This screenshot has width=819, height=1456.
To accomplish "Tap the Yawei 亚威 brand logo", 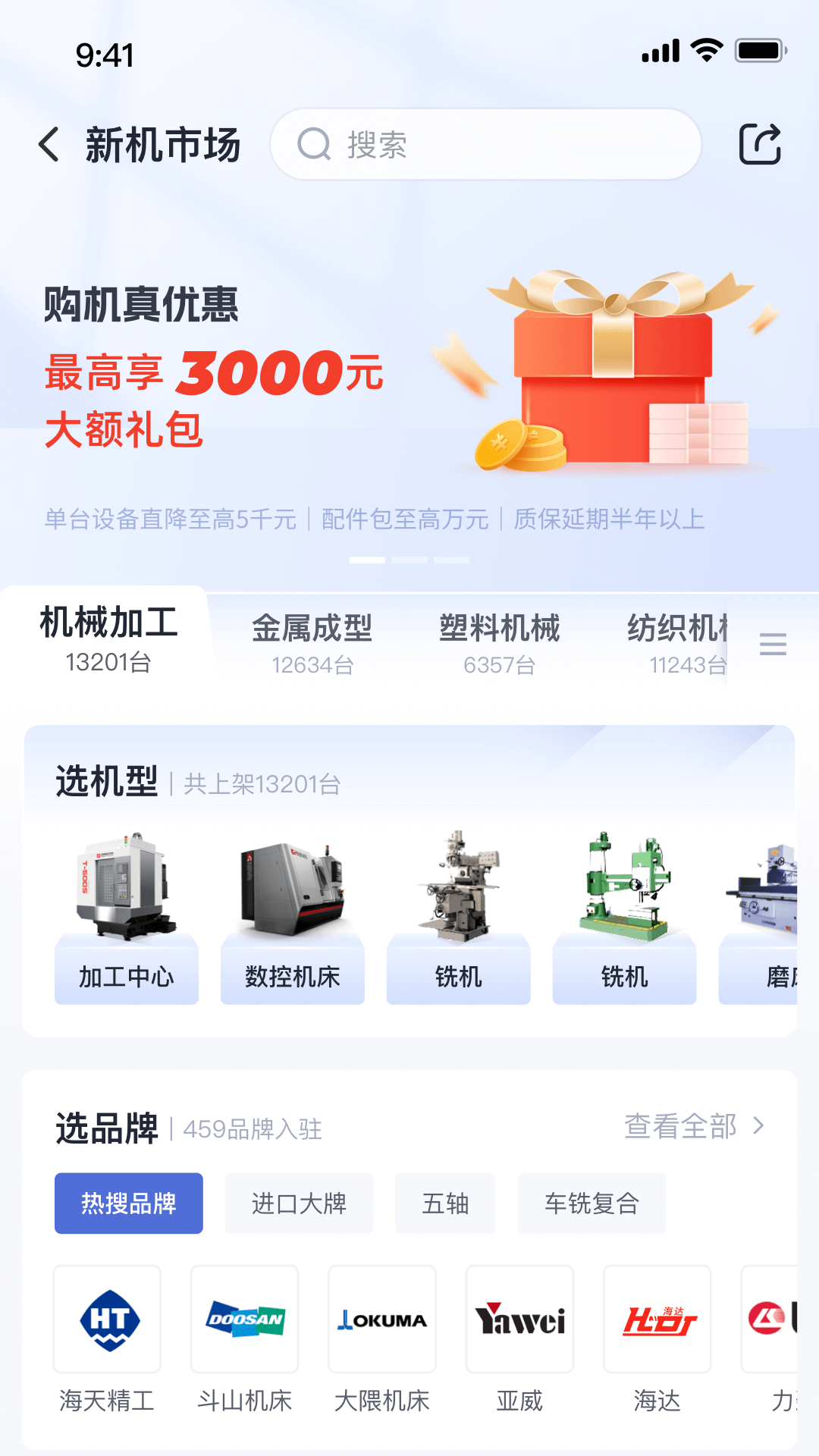I will [519, 1318].
